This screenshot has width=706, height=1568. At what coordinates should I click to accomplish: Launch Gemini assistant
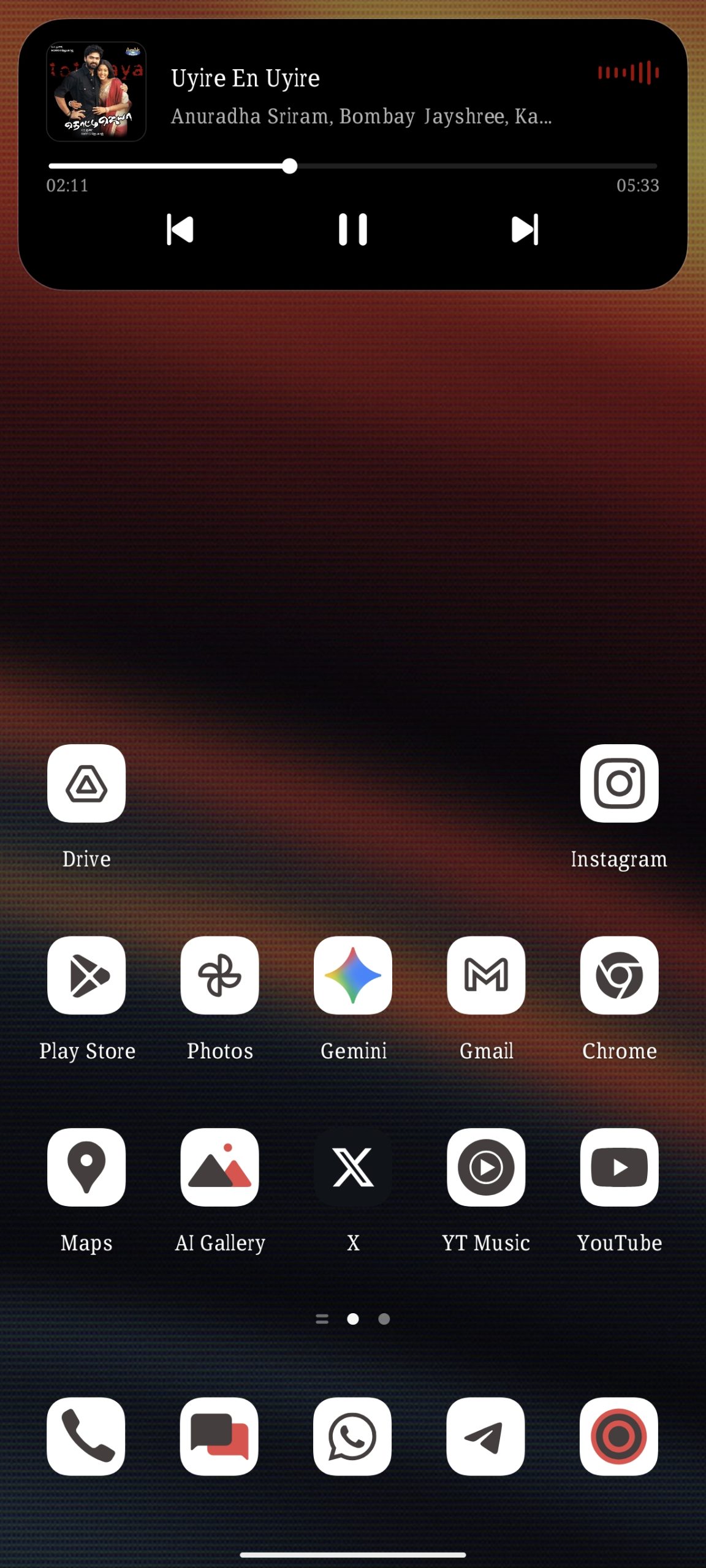coord(352,975)
